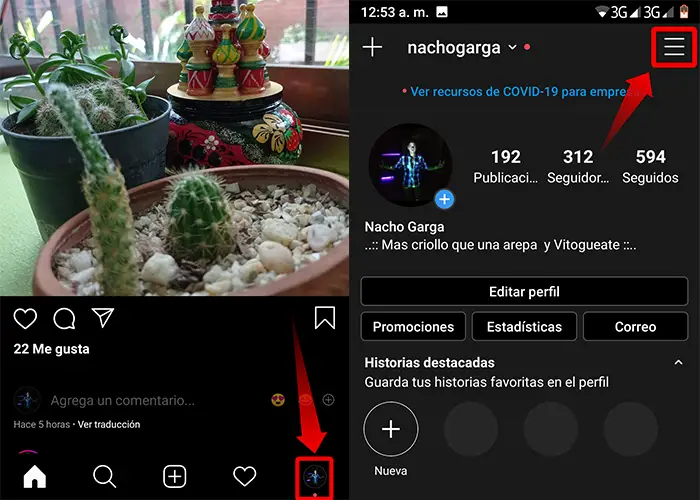Open the activity heart tab
Screen dimensions: 700x500
click(x=244, y=476)
